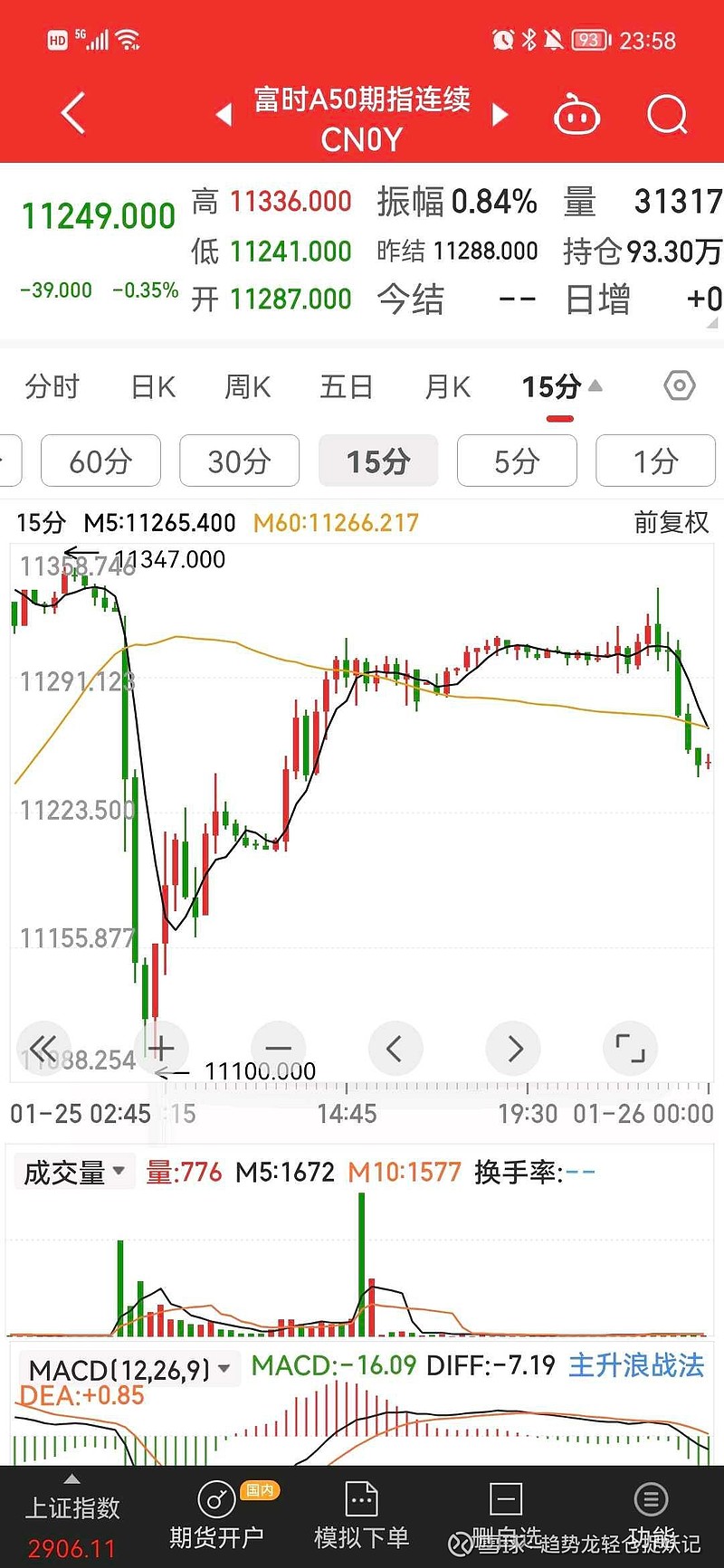Collapse the 15分 period dropdown arrow
Image resolution: width=724 pixels, height=1568 pixels.
(595, 384)
